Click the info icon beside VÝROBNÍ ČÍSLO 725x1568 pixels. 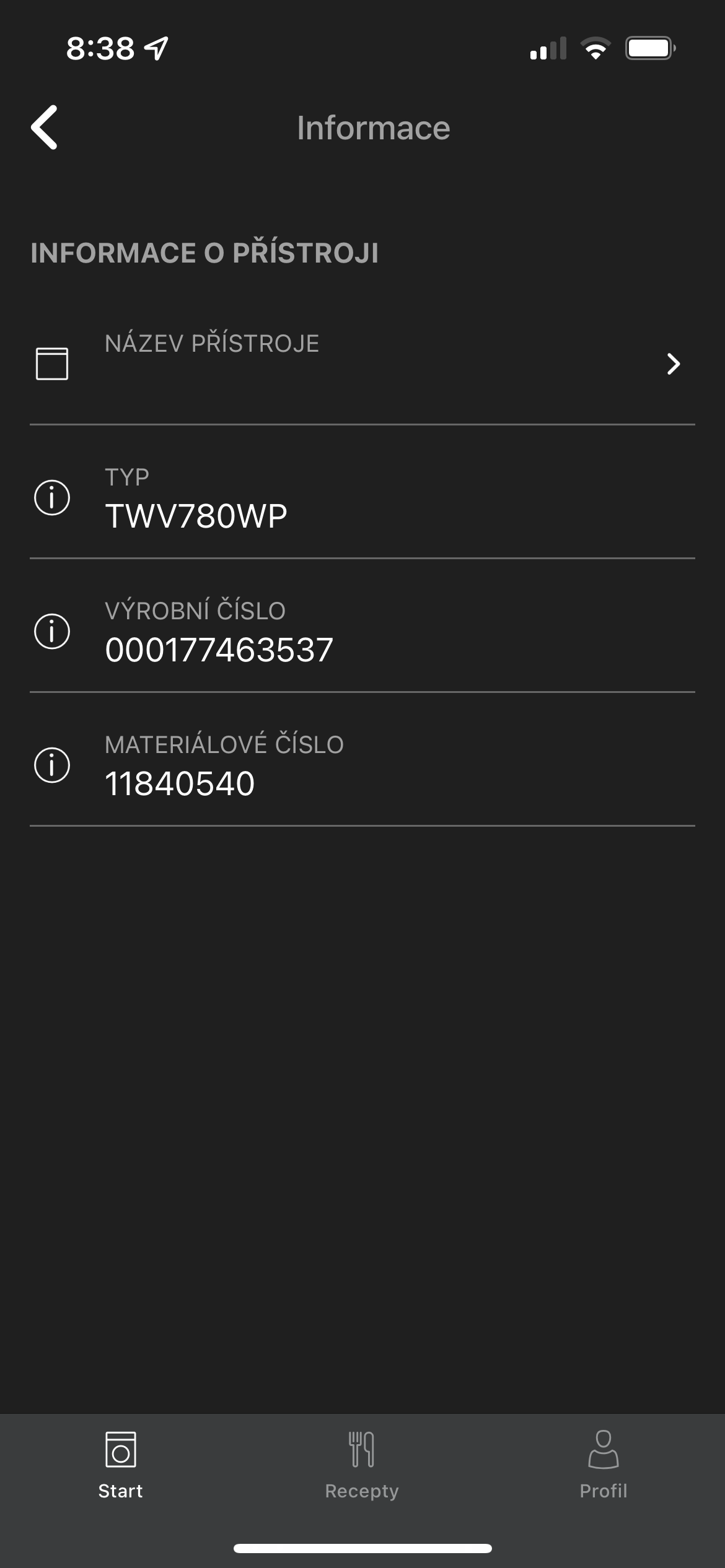pos(51,632)
